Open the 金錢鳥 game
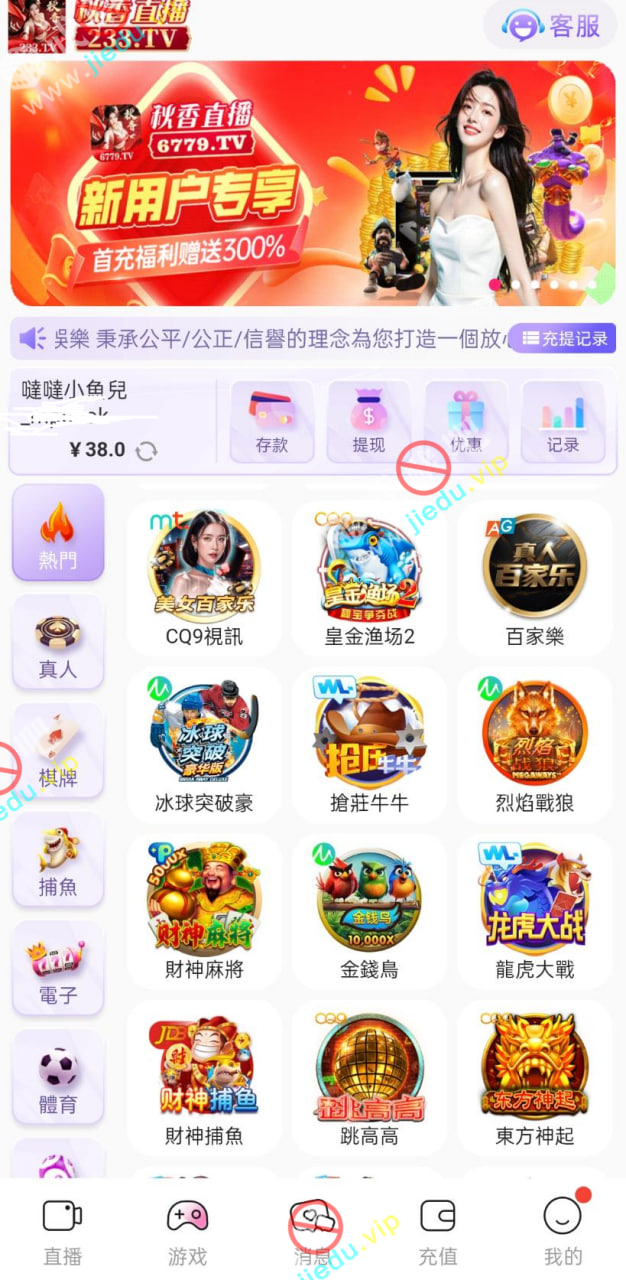 pyautogui.click(x=369, y=910)
